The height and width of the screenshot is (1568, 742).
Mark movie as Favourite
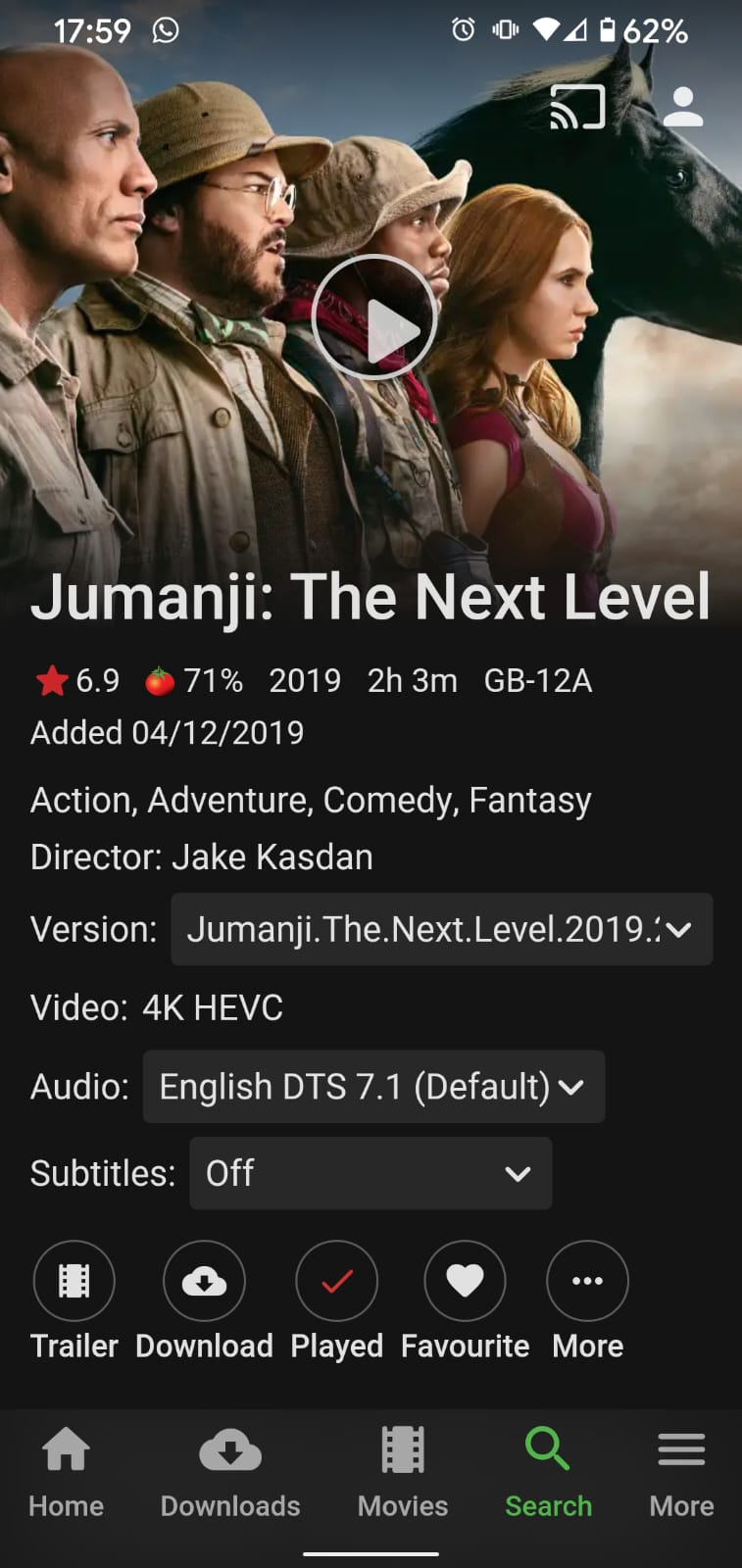(x=465, y=1281)
